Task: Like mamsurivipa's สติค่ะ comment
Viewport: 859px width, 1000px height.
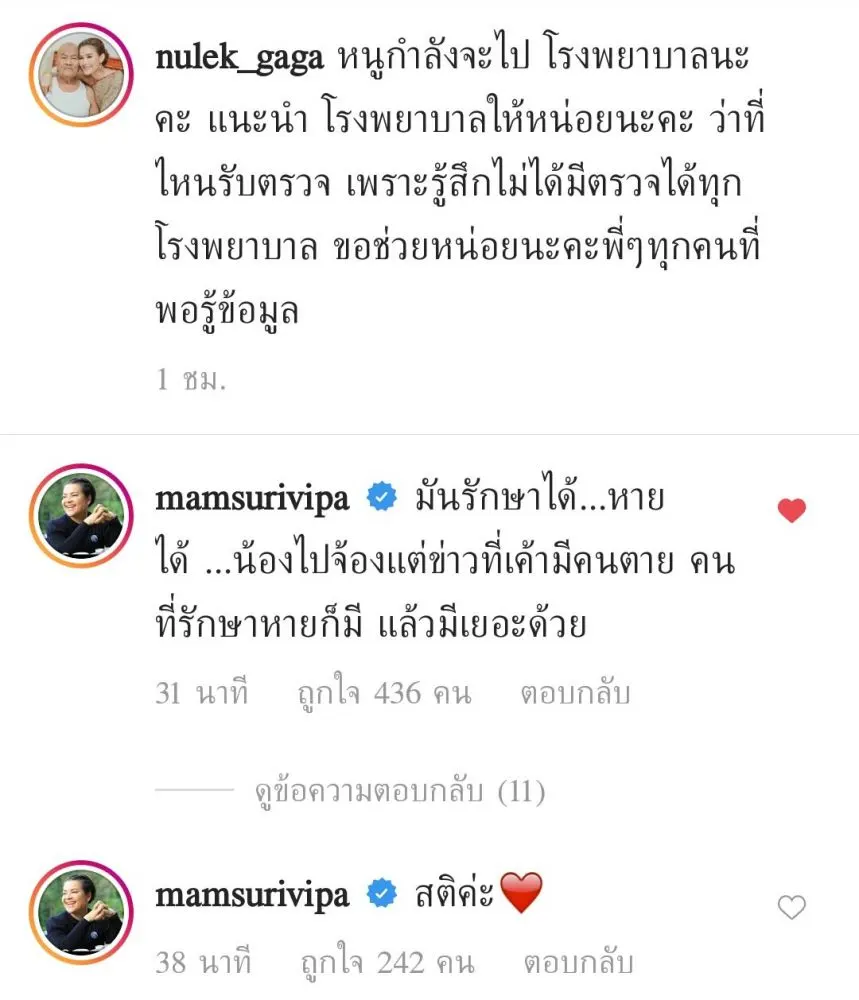Action: [x=791, y=908]
